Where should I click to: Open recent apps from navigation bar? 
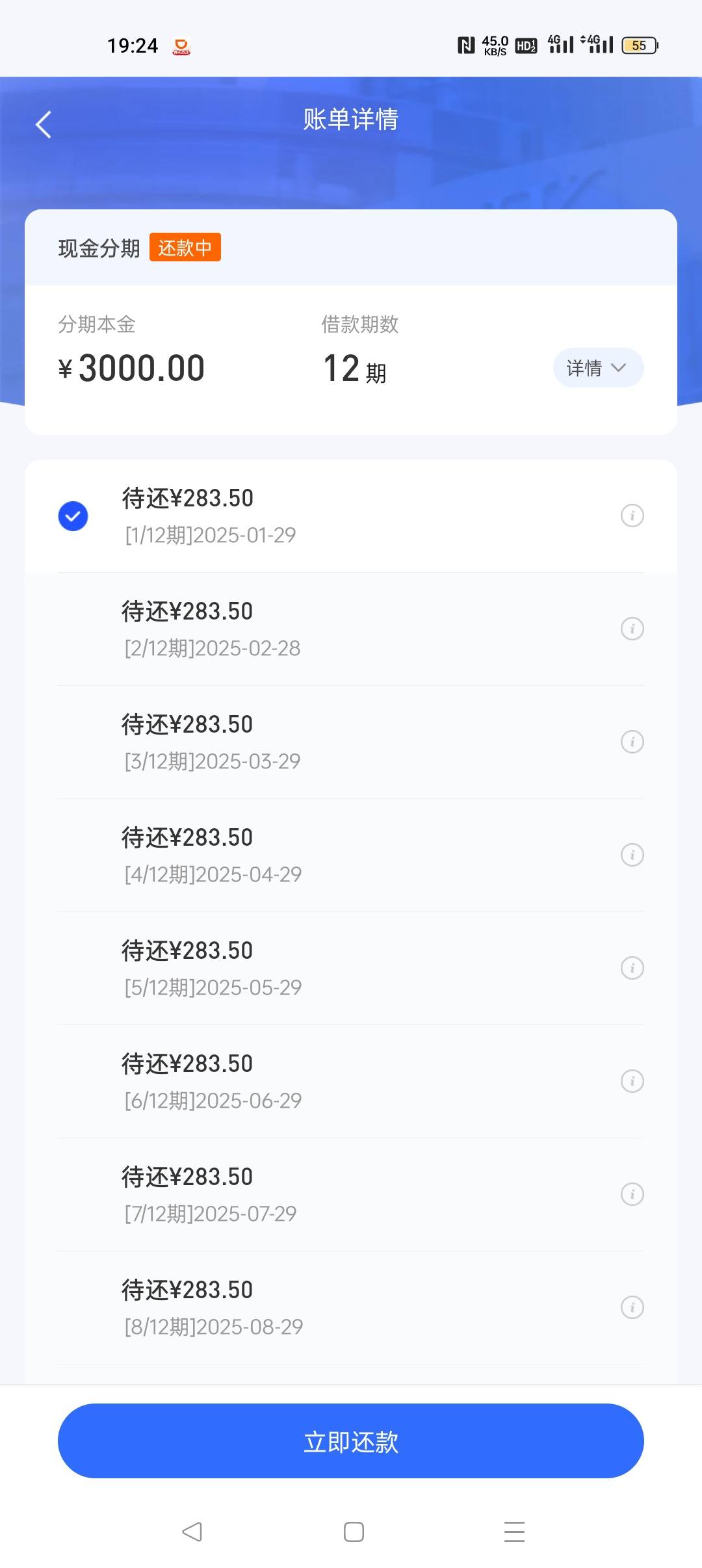click(x=514, y=1532)
